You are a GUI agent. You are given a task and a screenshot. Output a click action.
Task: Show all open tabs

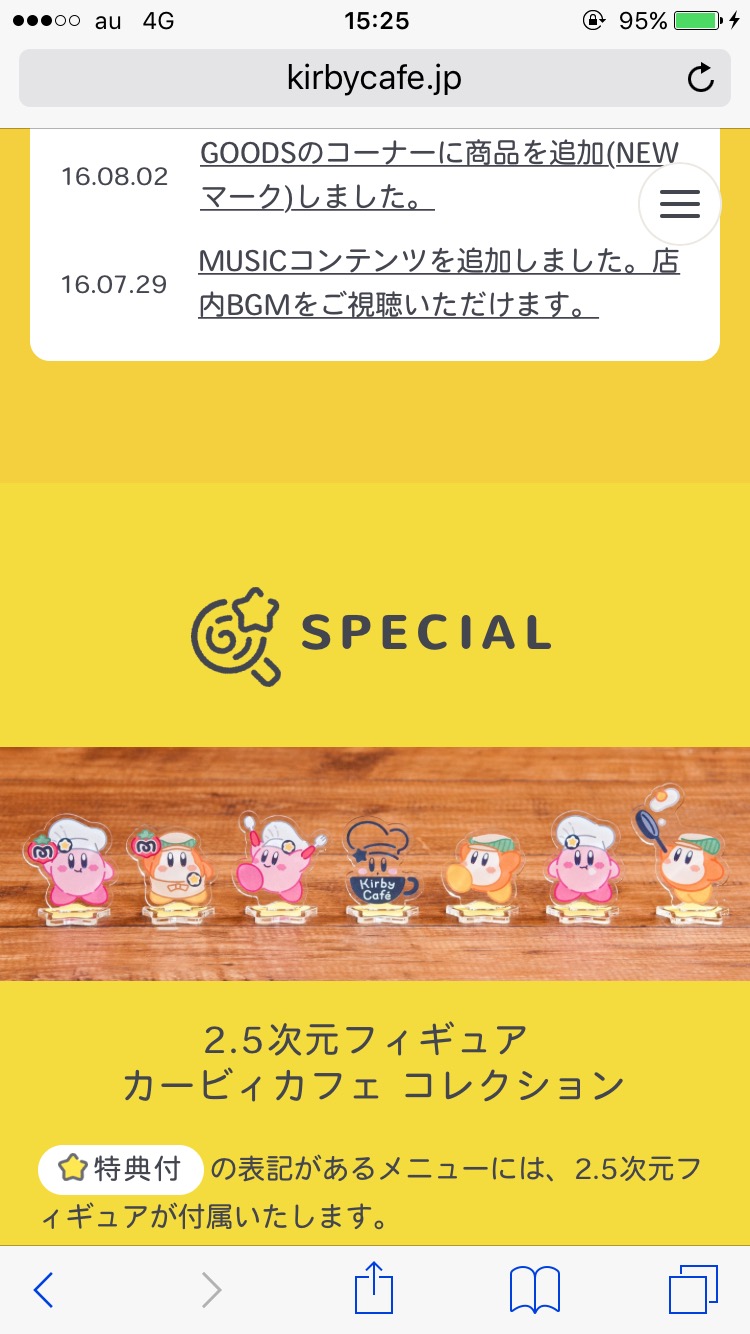pos(693,1290)
